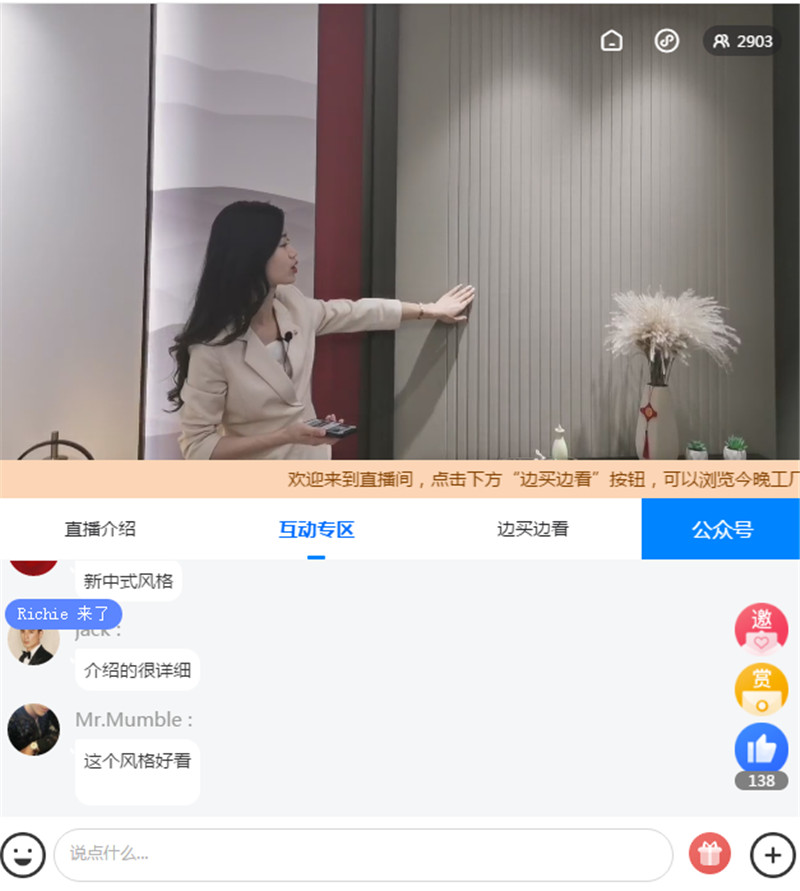800x891 pixels.
Task: Click the blue 公众号 button
Action: 721,531
